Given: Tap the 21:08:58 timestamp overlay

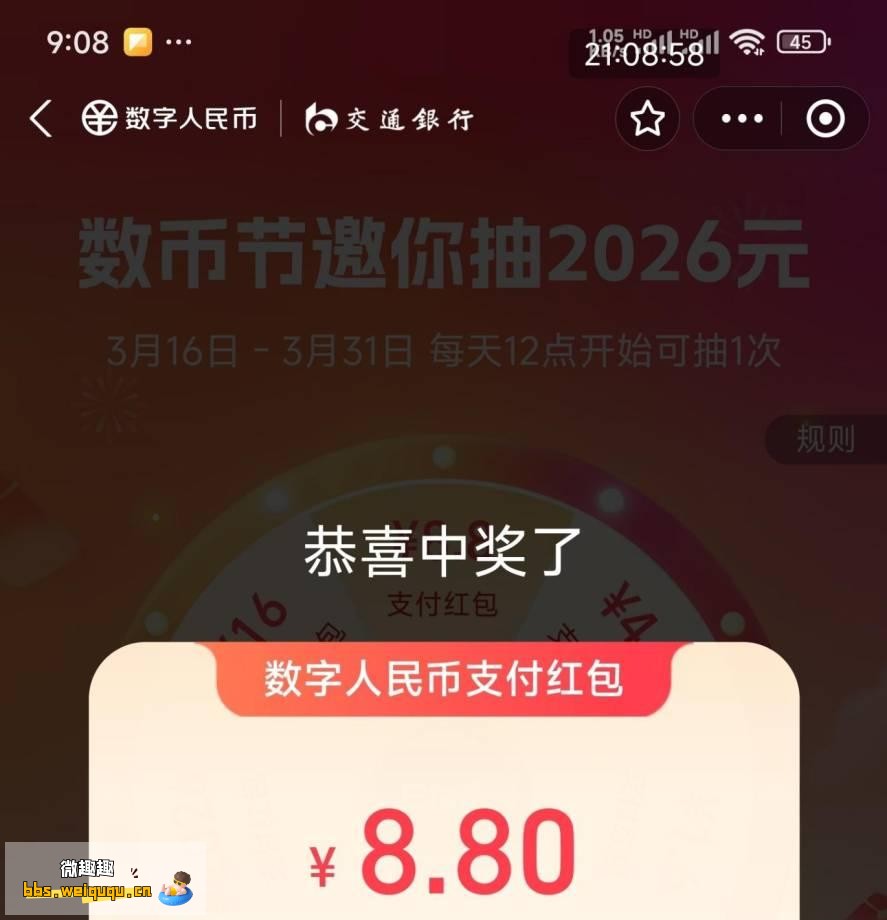Looking at the screenshot, I should coord(643,57).
